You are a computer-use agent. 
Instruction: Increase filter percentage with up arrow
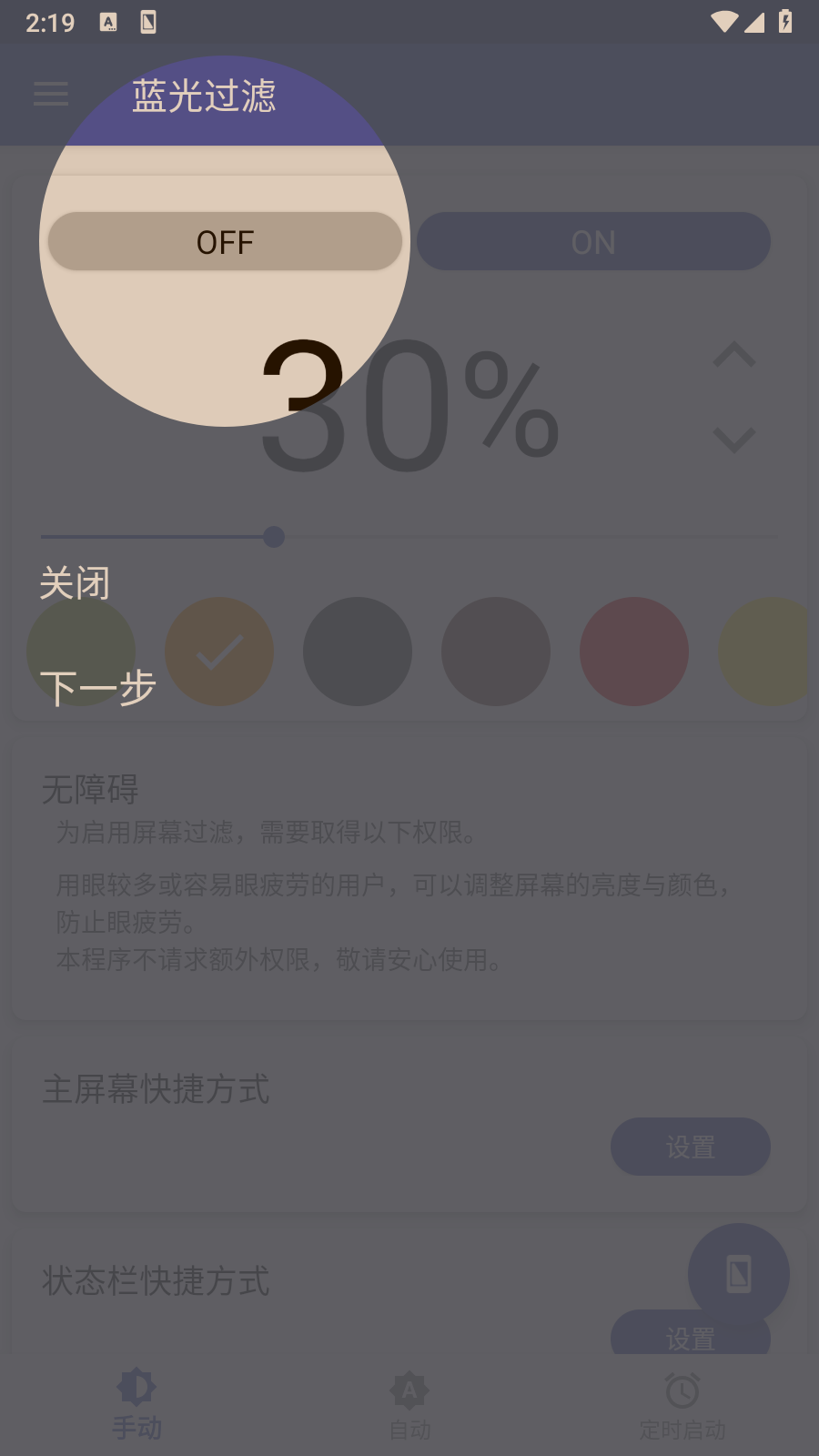(734, 355)
